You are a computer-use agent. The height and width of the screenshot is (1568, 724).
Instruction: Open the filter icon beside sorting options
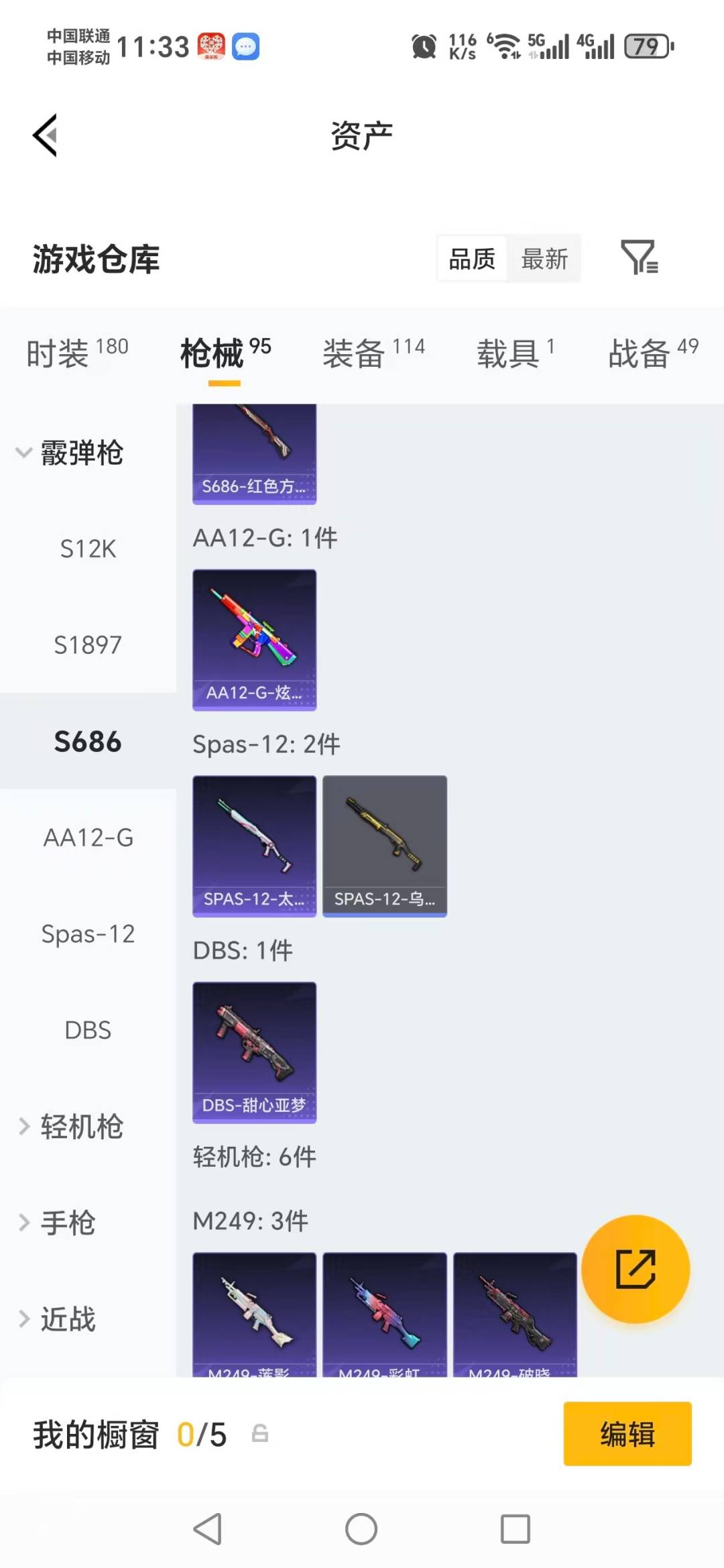[x=639, y=258]
